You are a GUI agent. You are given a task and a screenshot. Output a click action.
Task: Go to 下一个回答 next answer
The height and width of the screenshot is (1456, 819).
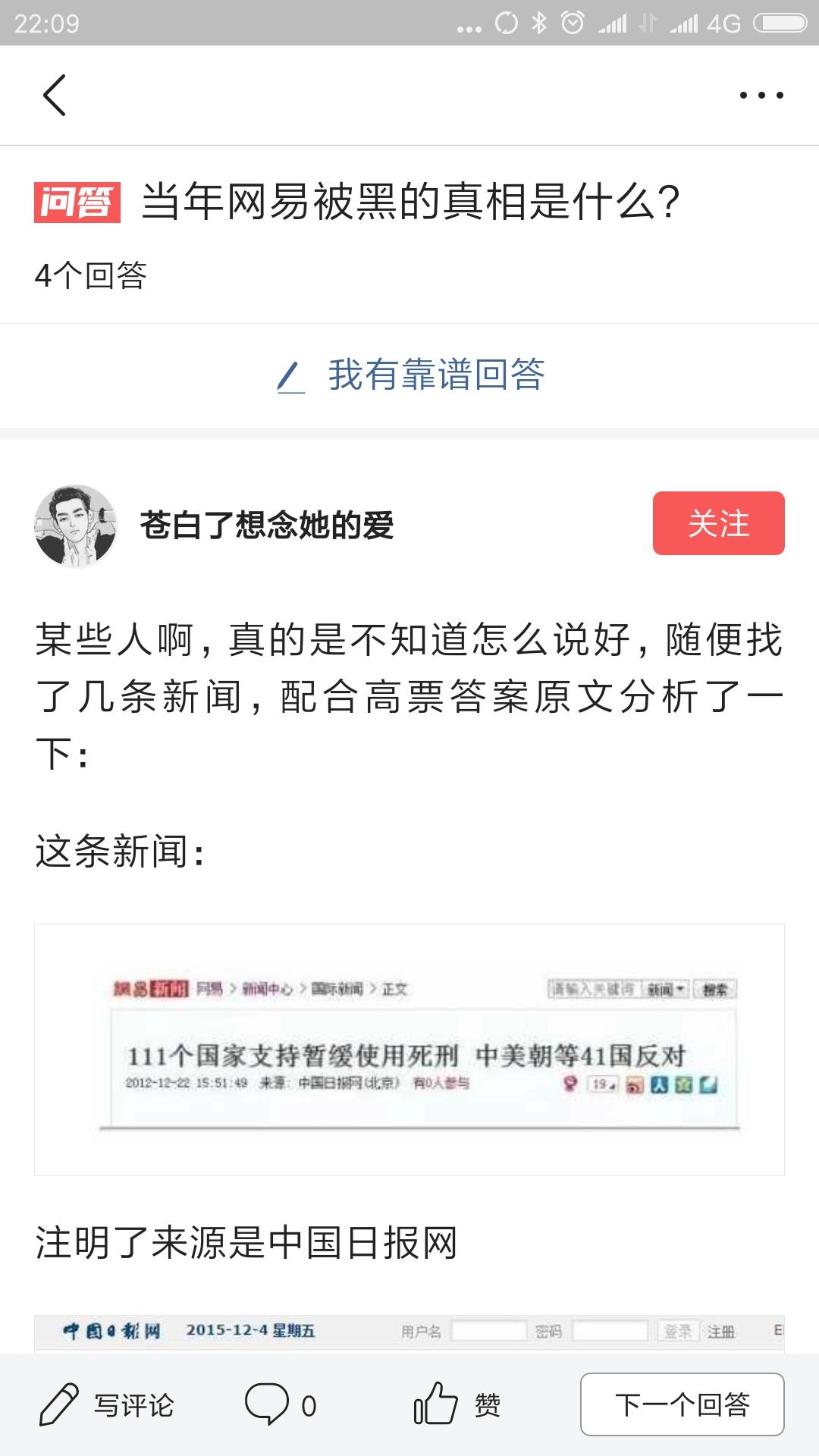pyautogui.click(x=682, y=1404)
